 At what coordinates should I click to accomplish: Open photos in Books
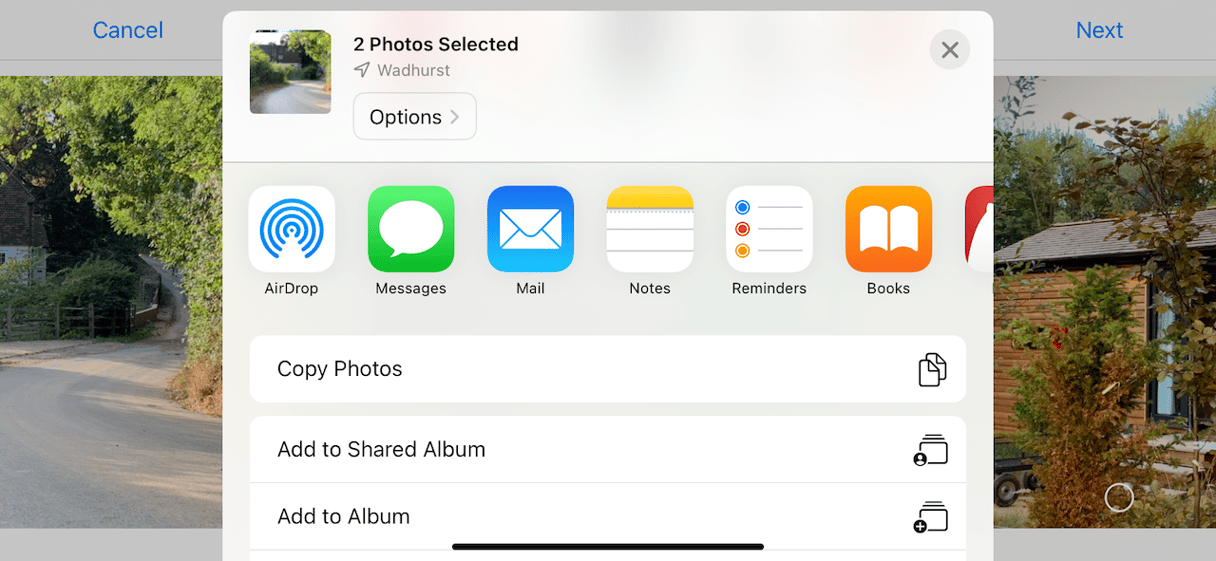[888, 230]
